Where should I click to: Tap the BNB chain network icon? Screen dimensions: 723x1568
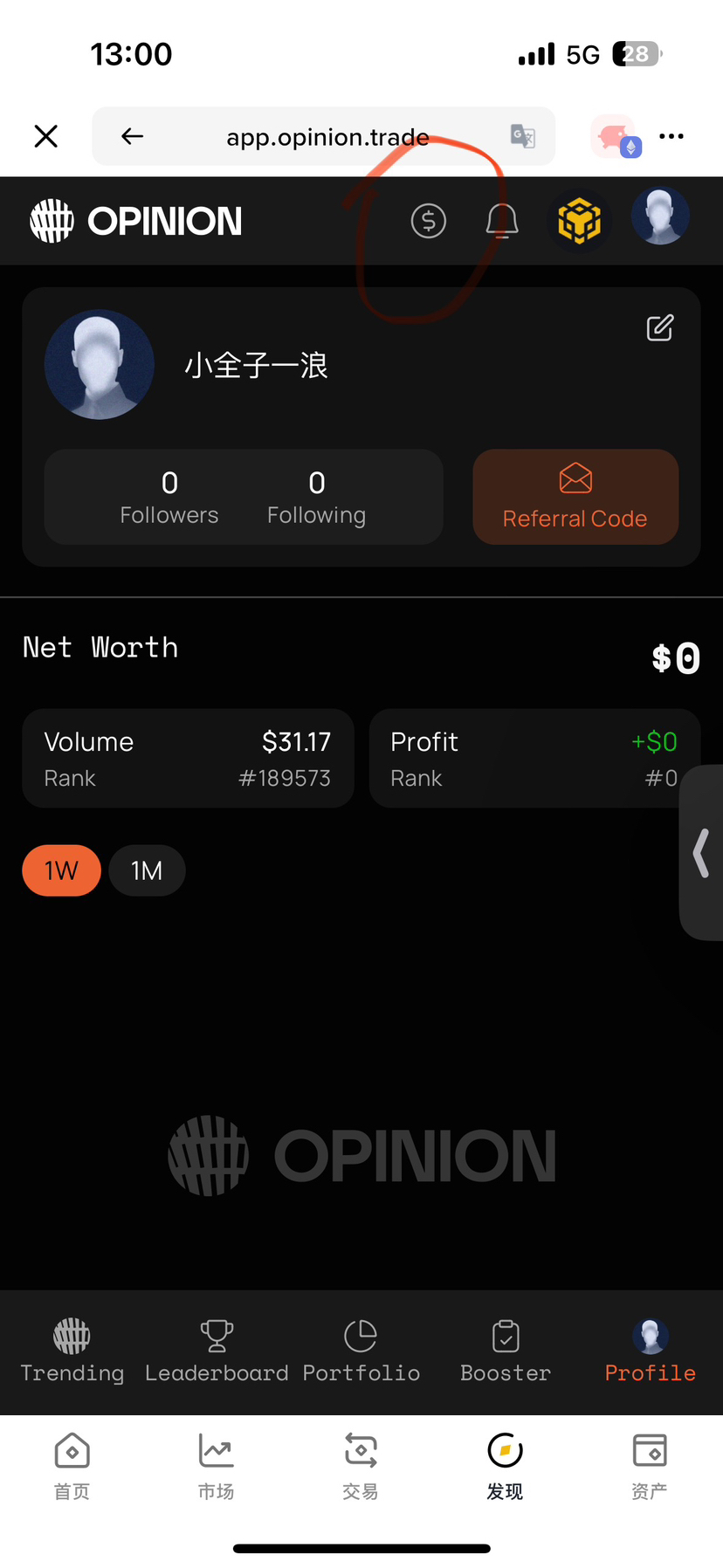coord(579,221)
